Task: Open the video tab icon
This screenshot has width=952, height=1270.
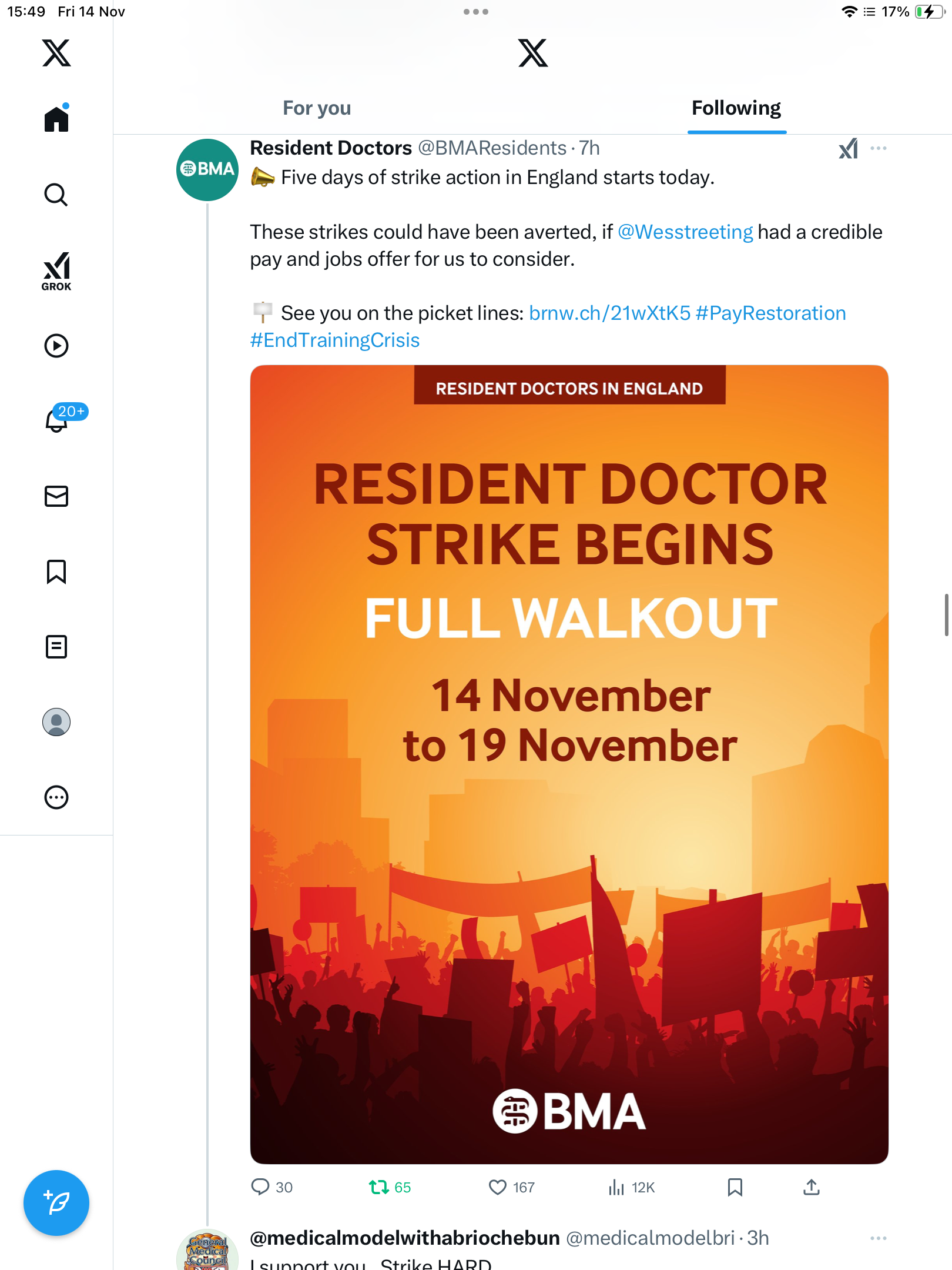Action: click(x=56, y=346)
